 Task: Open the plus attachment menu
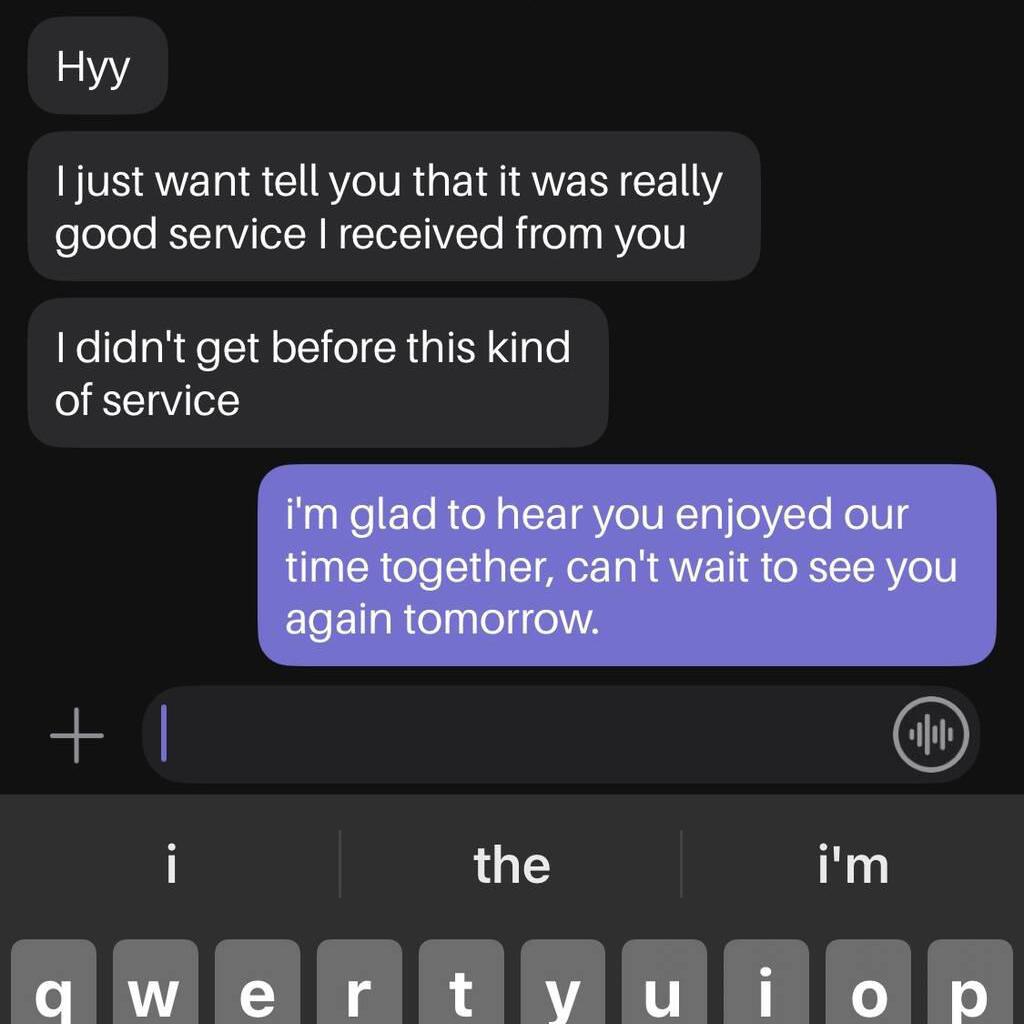click(77, 737)
